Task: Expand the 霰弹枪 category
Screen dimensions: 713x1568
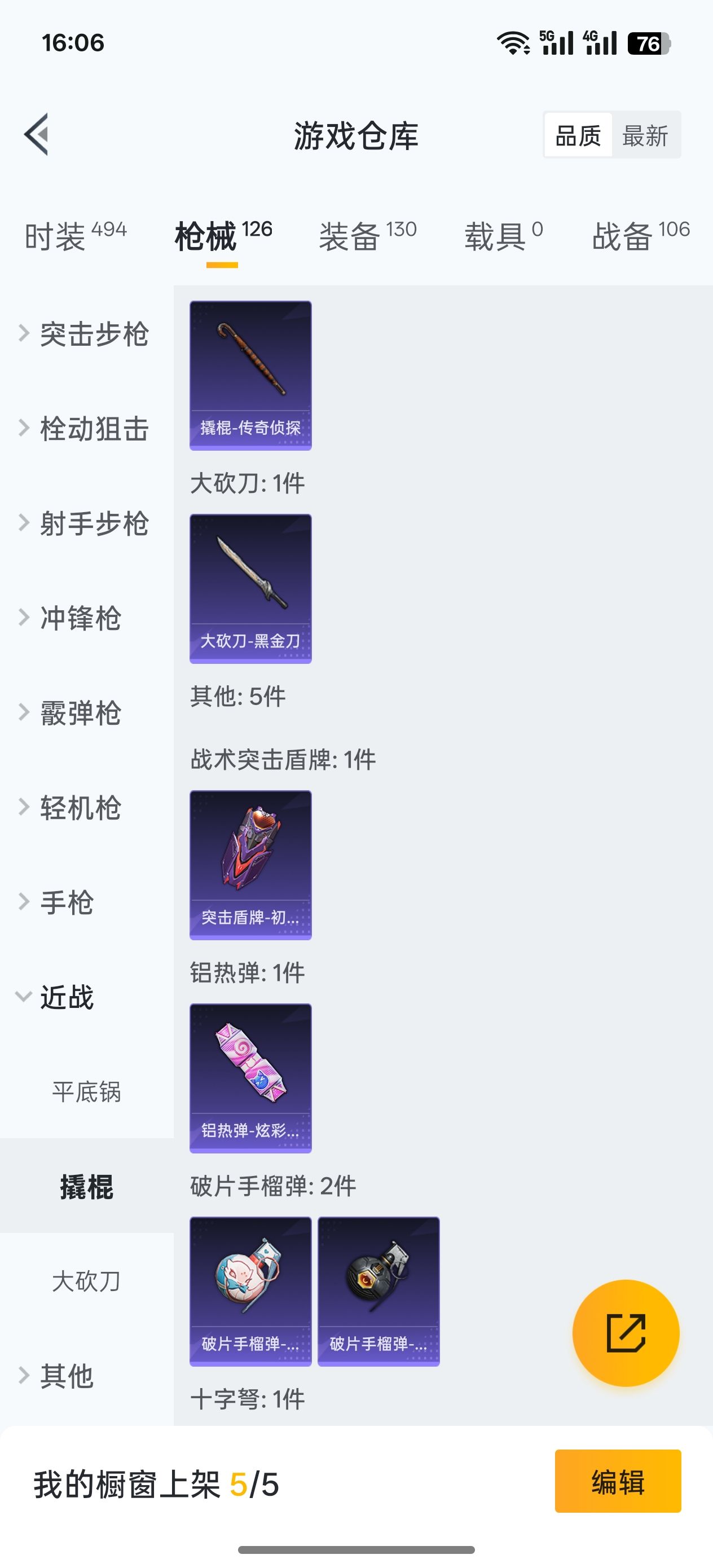Action: 71,713
